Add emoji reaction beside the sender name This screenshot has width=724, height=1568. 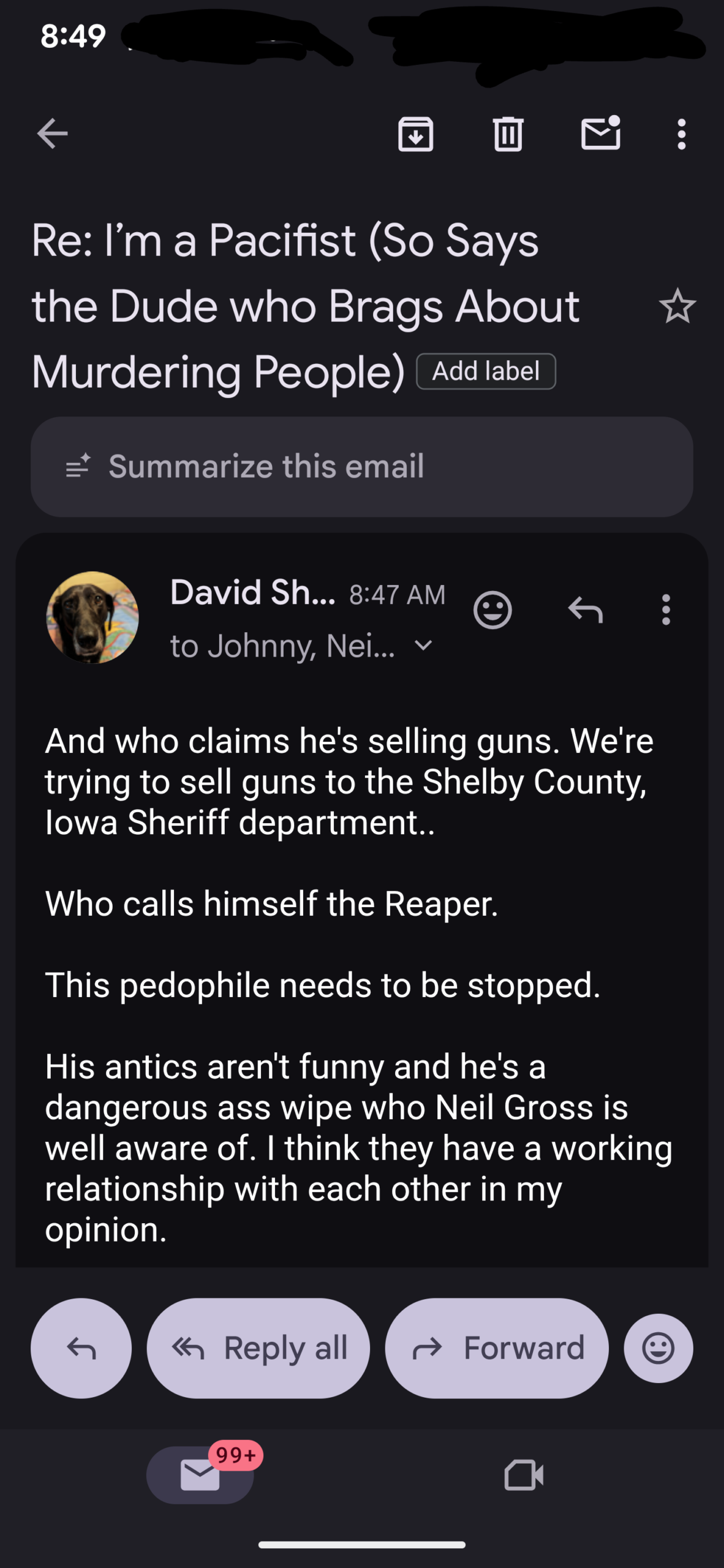[492, 610]
